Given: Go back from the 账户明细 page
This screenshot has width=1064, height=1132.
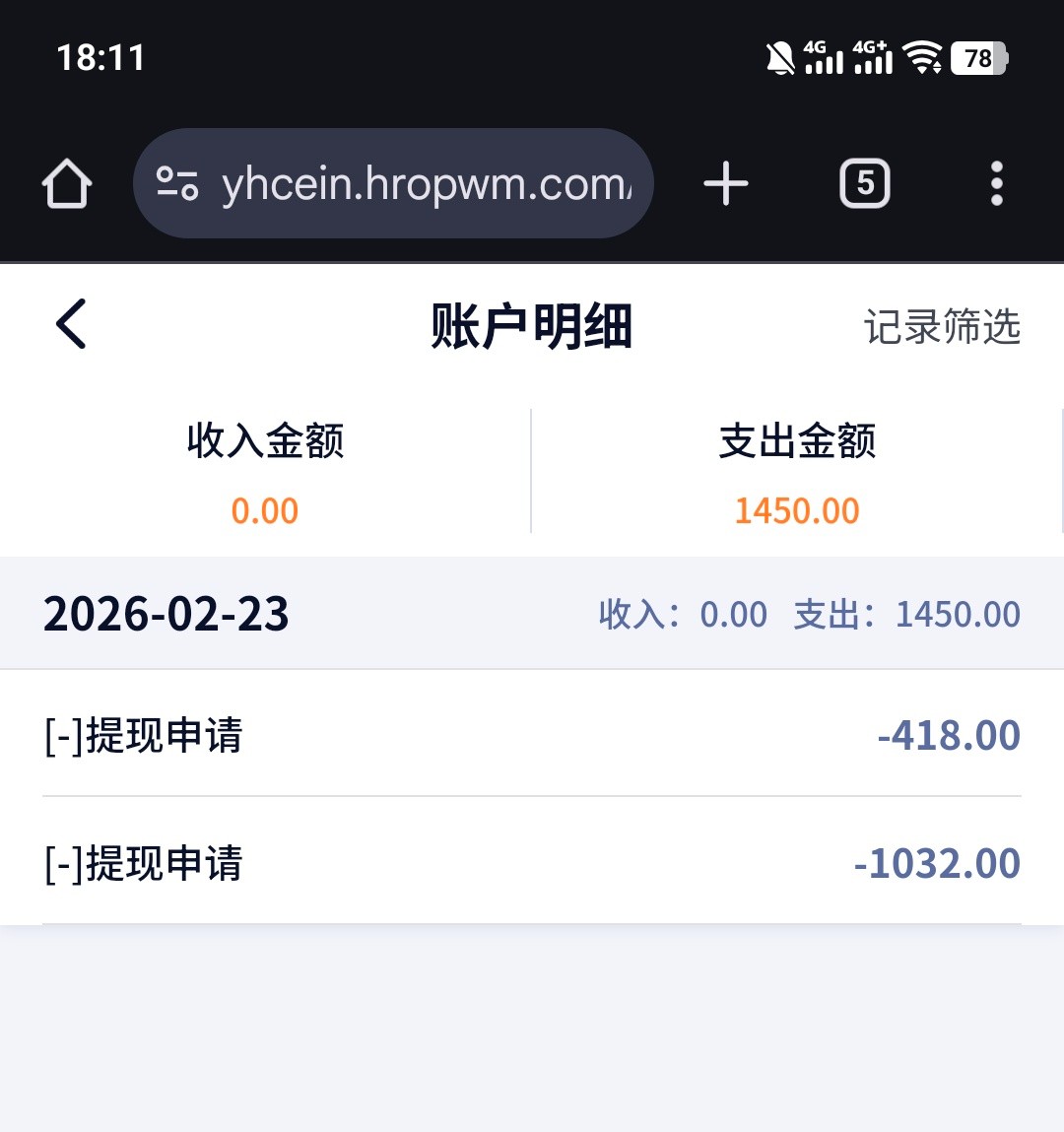Looking at the screenshot, I should pos(71,324).
